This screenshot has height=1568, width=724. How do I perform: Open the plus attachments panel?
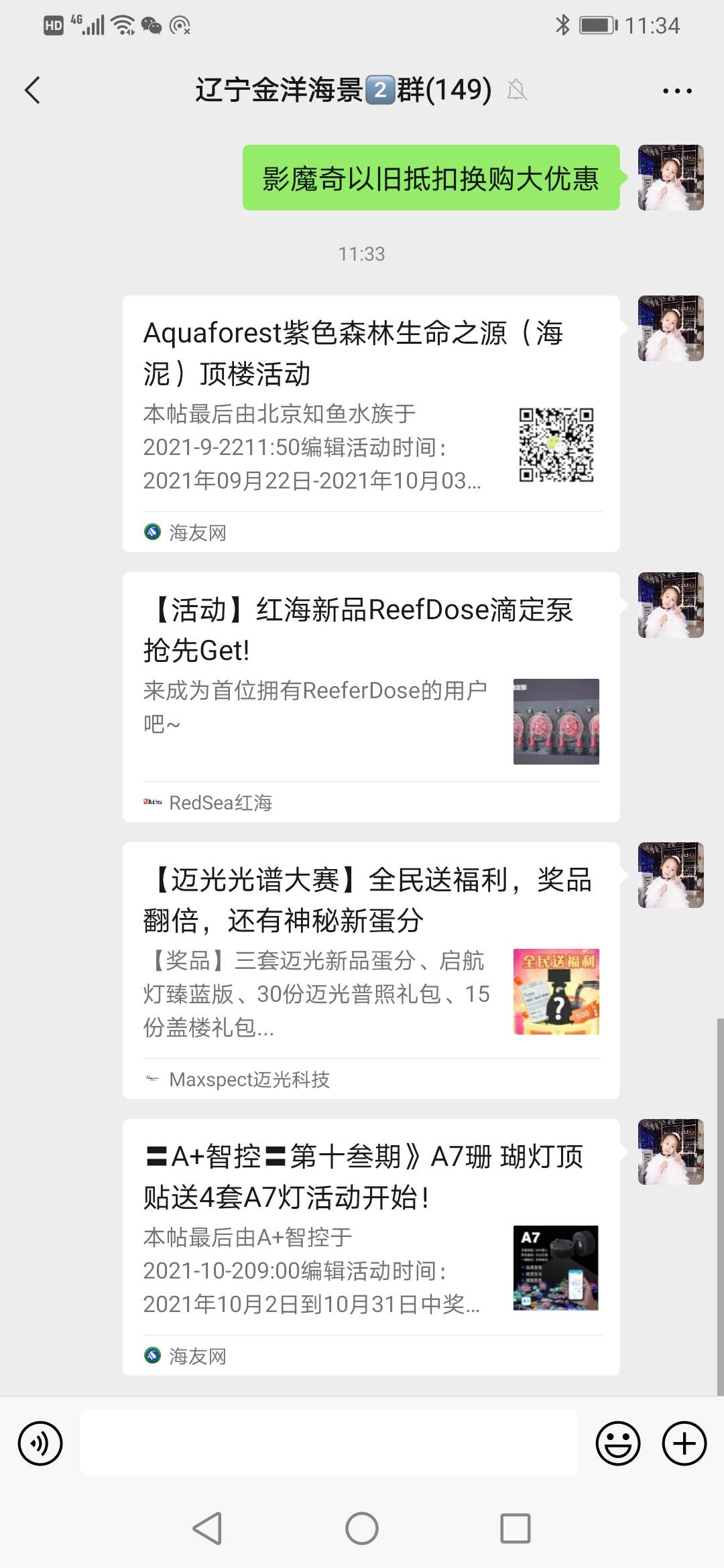(684, 1443)
